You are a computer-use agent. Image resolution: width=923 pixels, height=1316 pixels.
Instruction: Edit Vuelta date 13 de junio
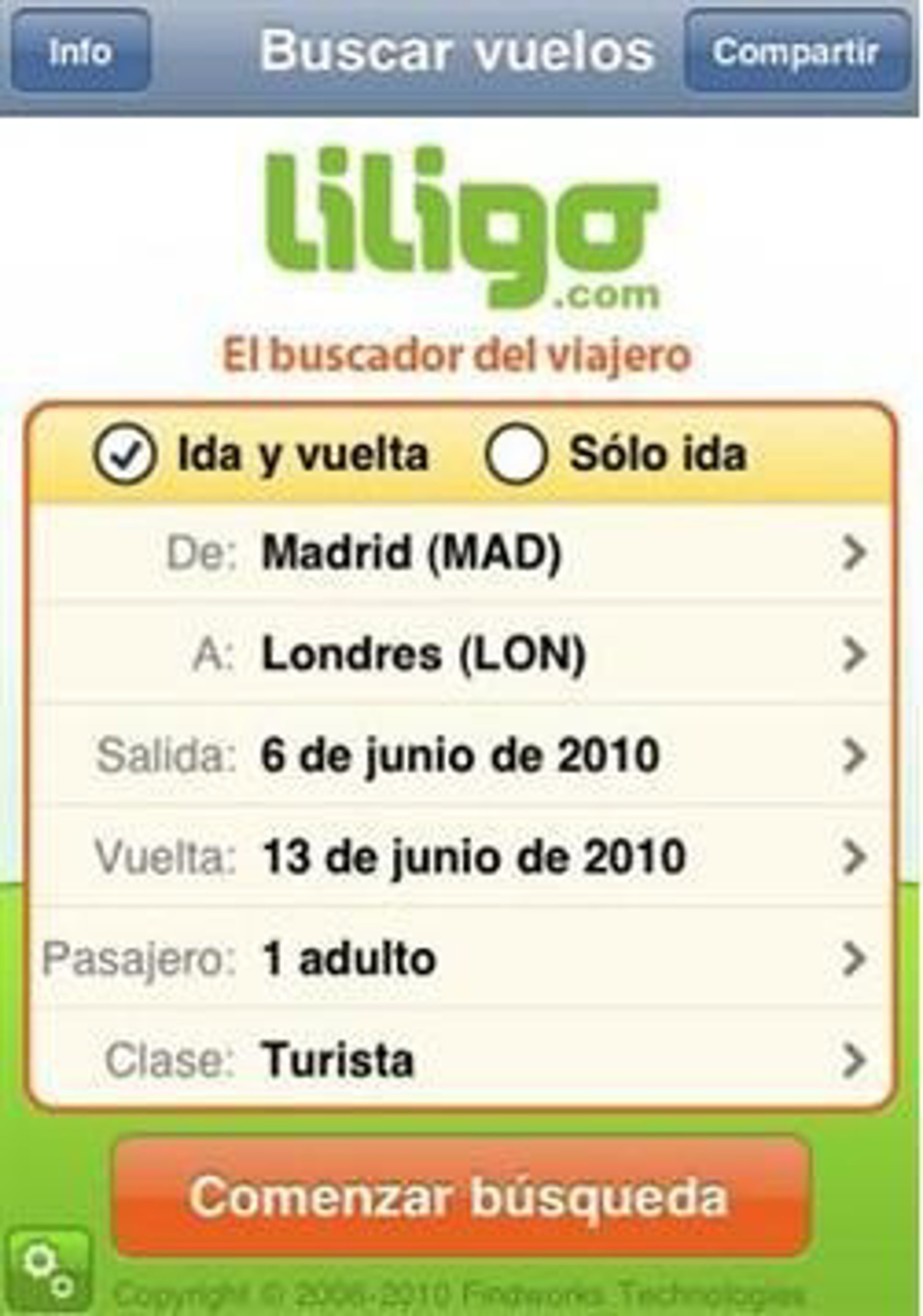click(459, 857)
